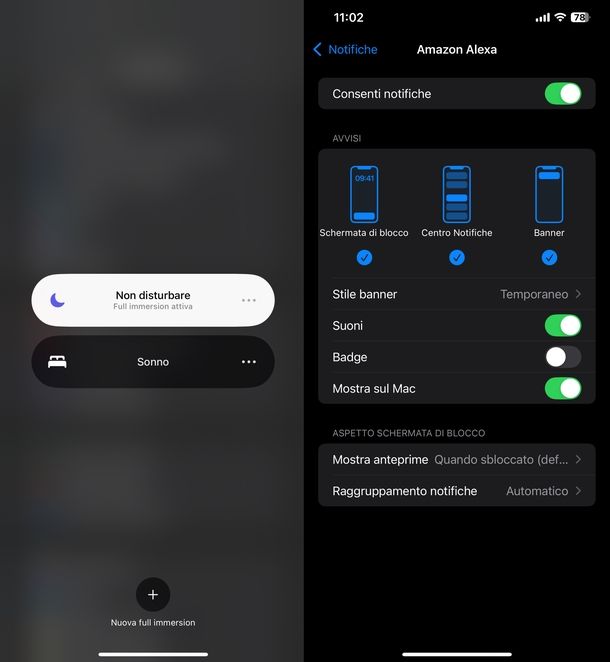This screenshot has width=610, height=662.
Task: Open options dots for Sonno
Action: (x=249, y=362)
